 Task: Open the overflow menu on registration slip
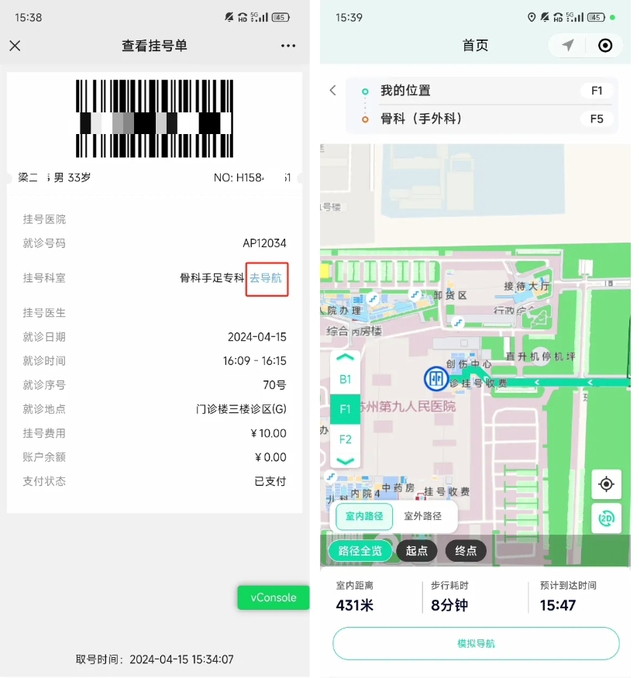(x=288, y=46)
